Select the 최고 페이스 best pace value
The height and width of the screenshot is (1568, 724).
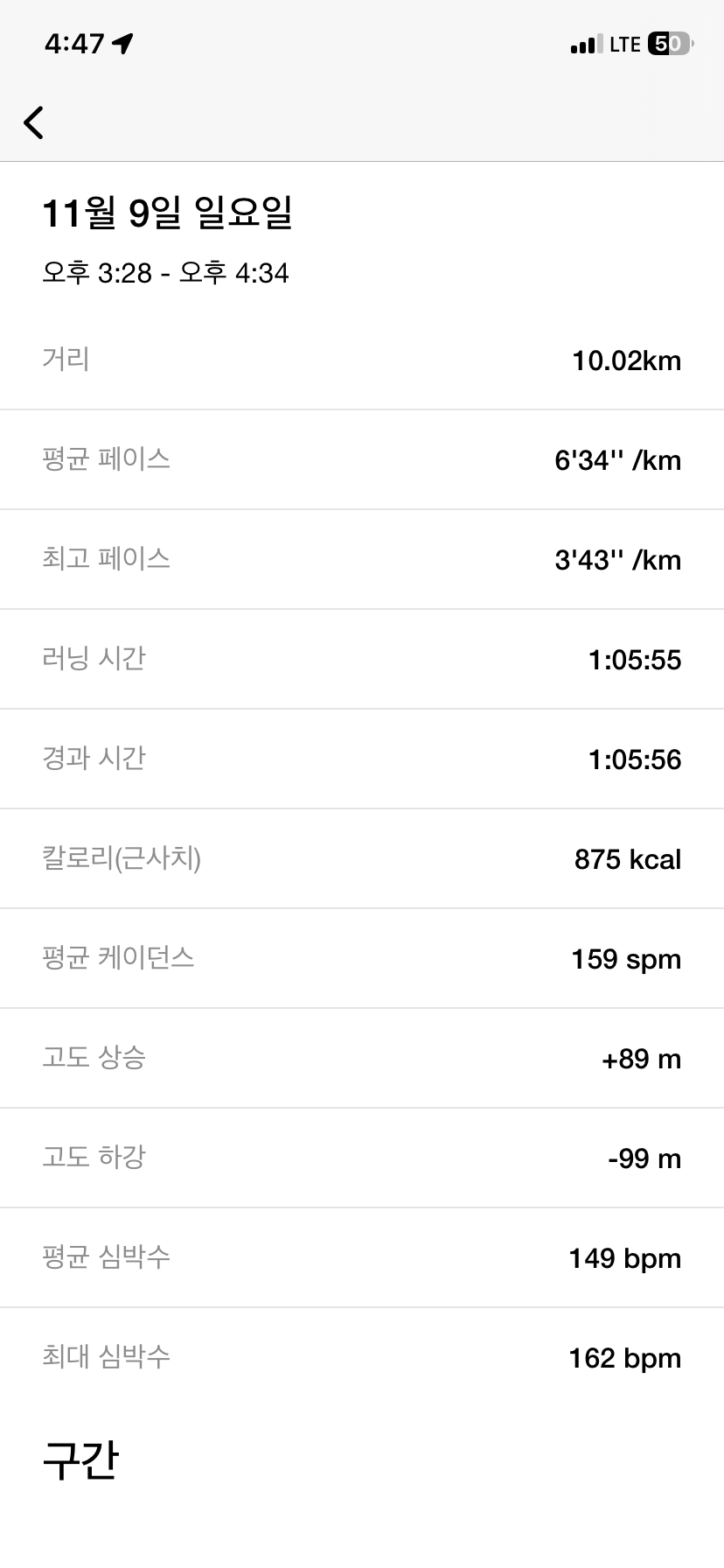click(619, 559)
